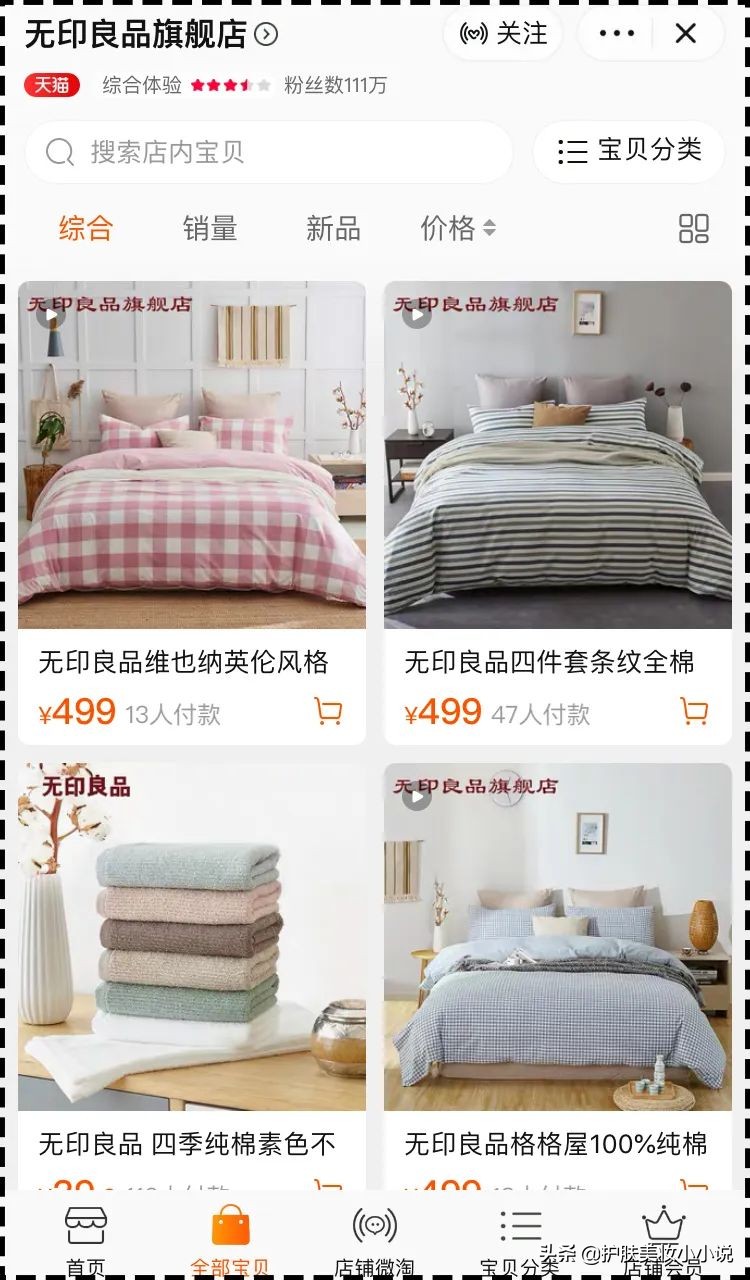This screenshot has width=750, height=1280.
Task: Tap the 宝贝分类 icon in bottom navigation
Action: tap(521, 1225)
